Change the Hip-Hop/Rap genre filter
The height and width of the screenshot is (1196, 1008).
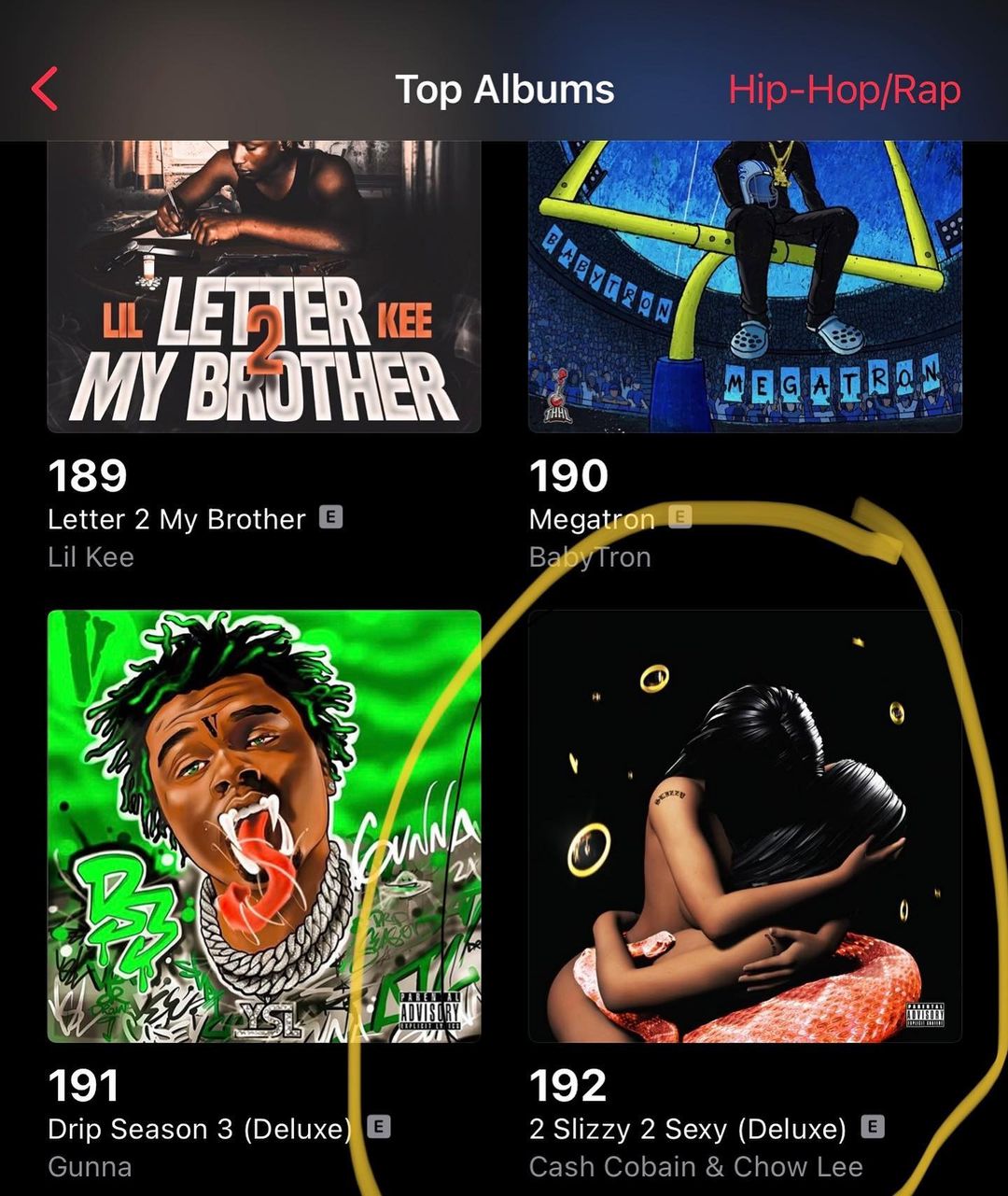click(x=844, y=90)
